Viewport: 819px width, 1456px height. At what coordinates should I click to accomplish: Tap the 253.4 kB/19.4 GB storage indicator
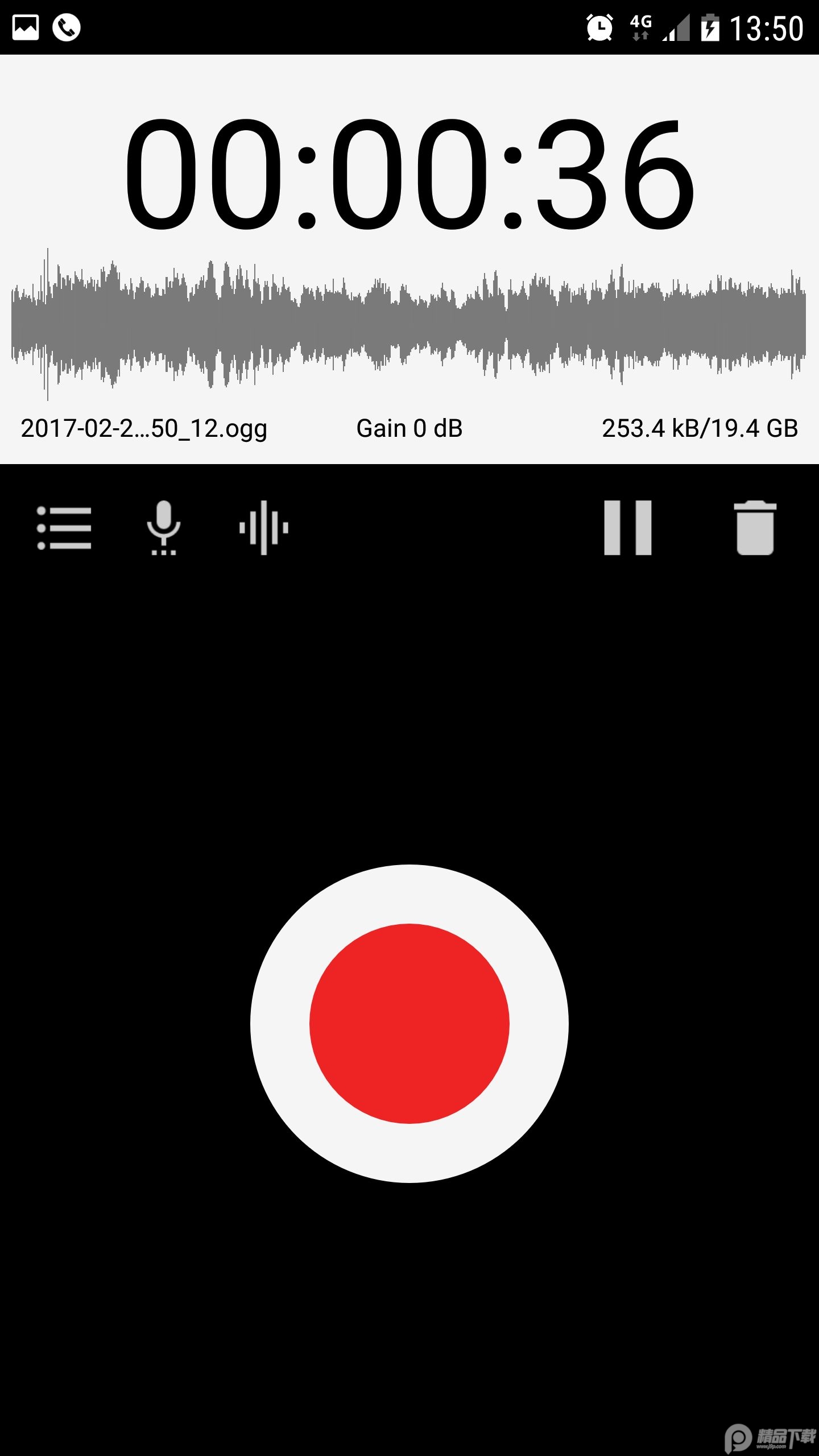(x=700, y=429)
